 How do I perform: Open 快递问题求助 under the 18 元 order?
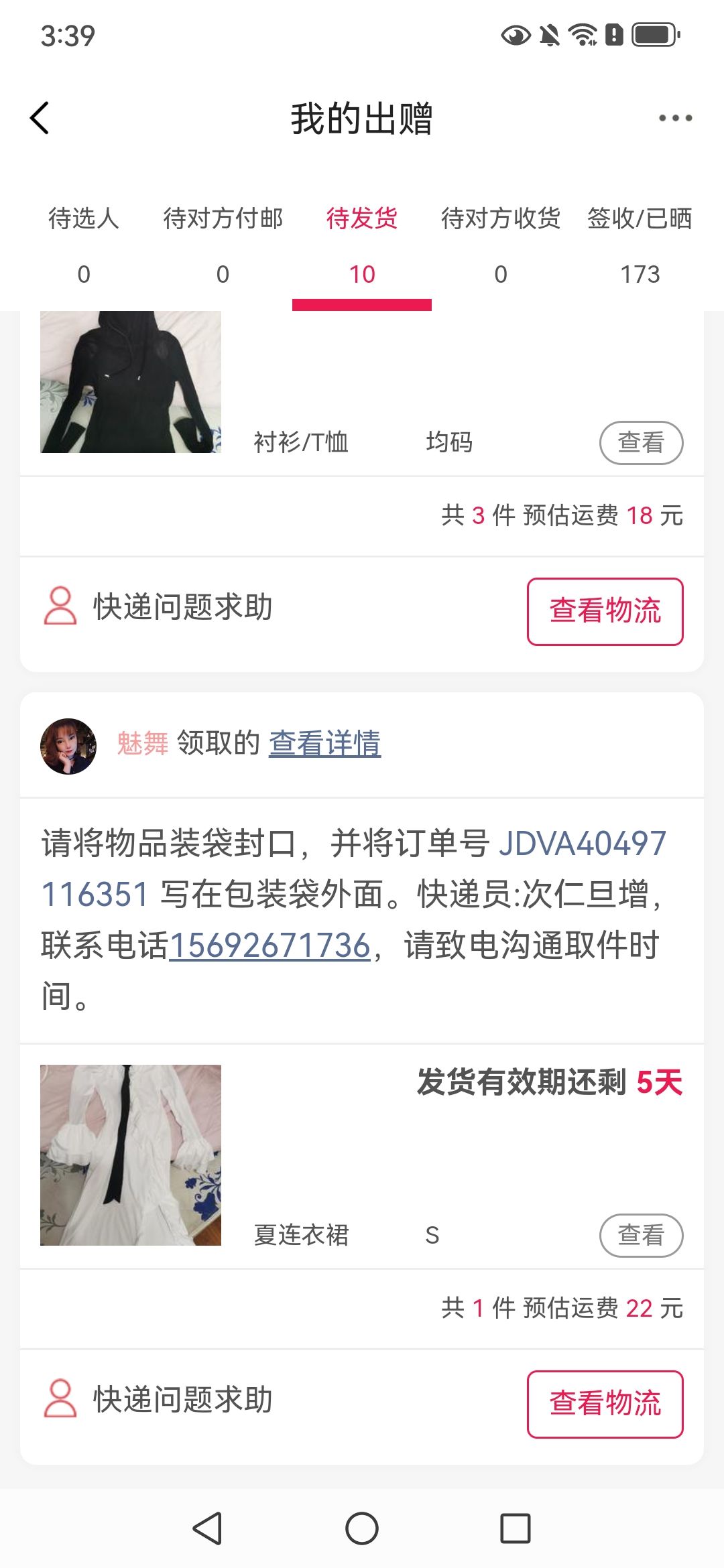(158, 607)
